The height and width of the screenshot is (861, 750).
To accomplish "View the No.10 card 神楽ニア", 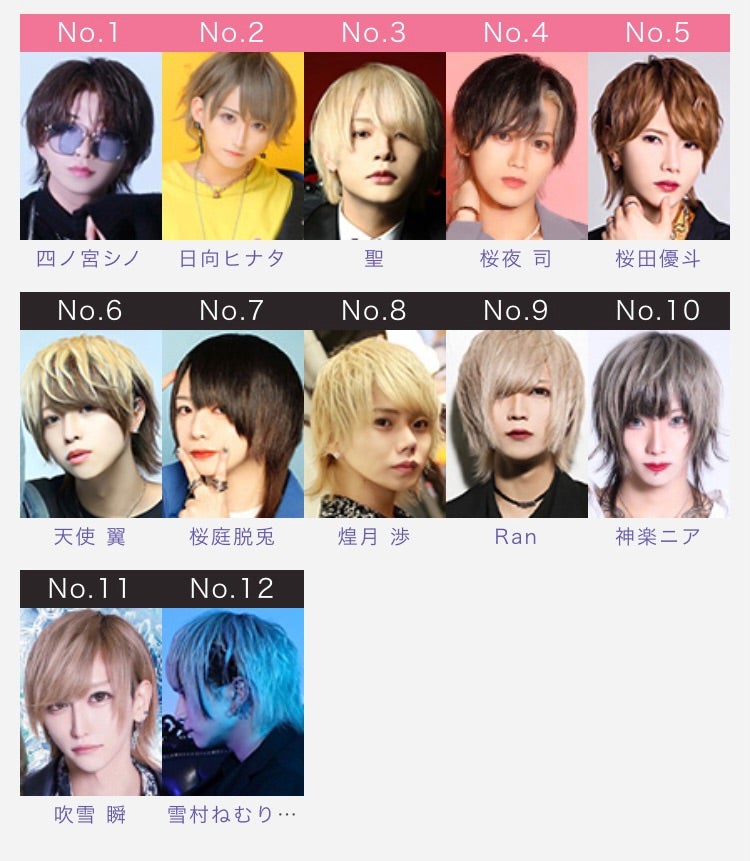I will 658,424.
